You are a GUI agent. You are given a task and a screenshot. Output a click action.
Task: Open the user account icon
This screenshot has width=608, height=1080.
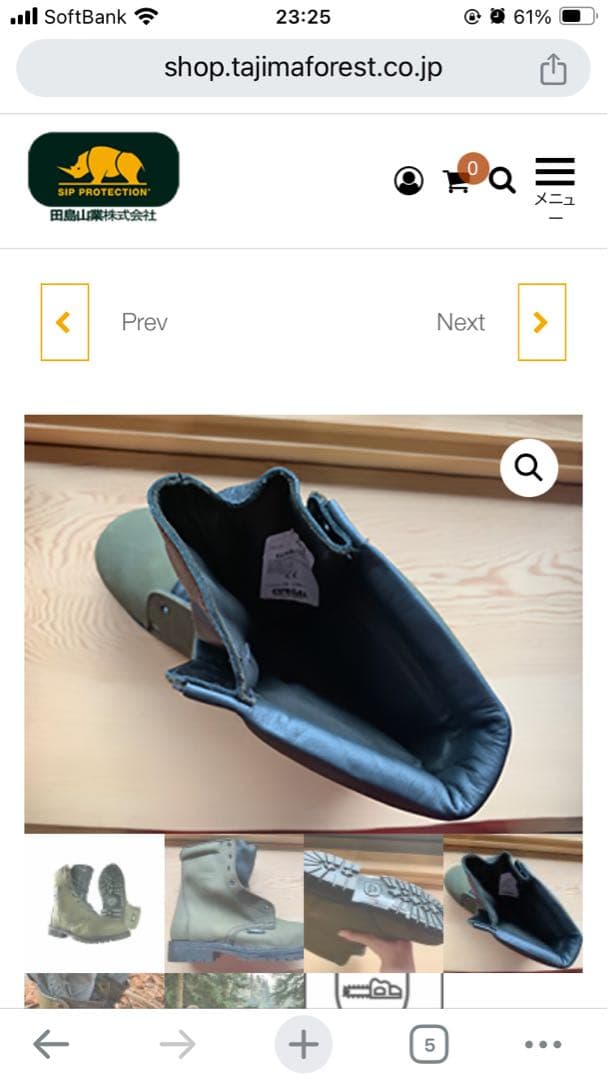(408, 181)
